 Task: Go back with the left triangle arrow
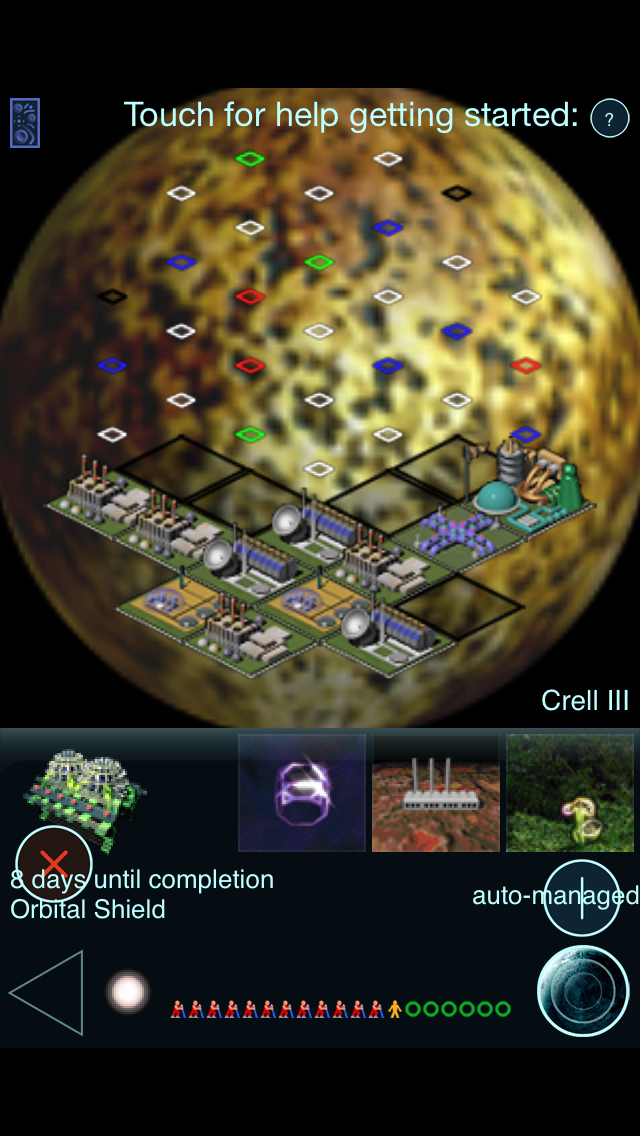[x=48, y=992]
